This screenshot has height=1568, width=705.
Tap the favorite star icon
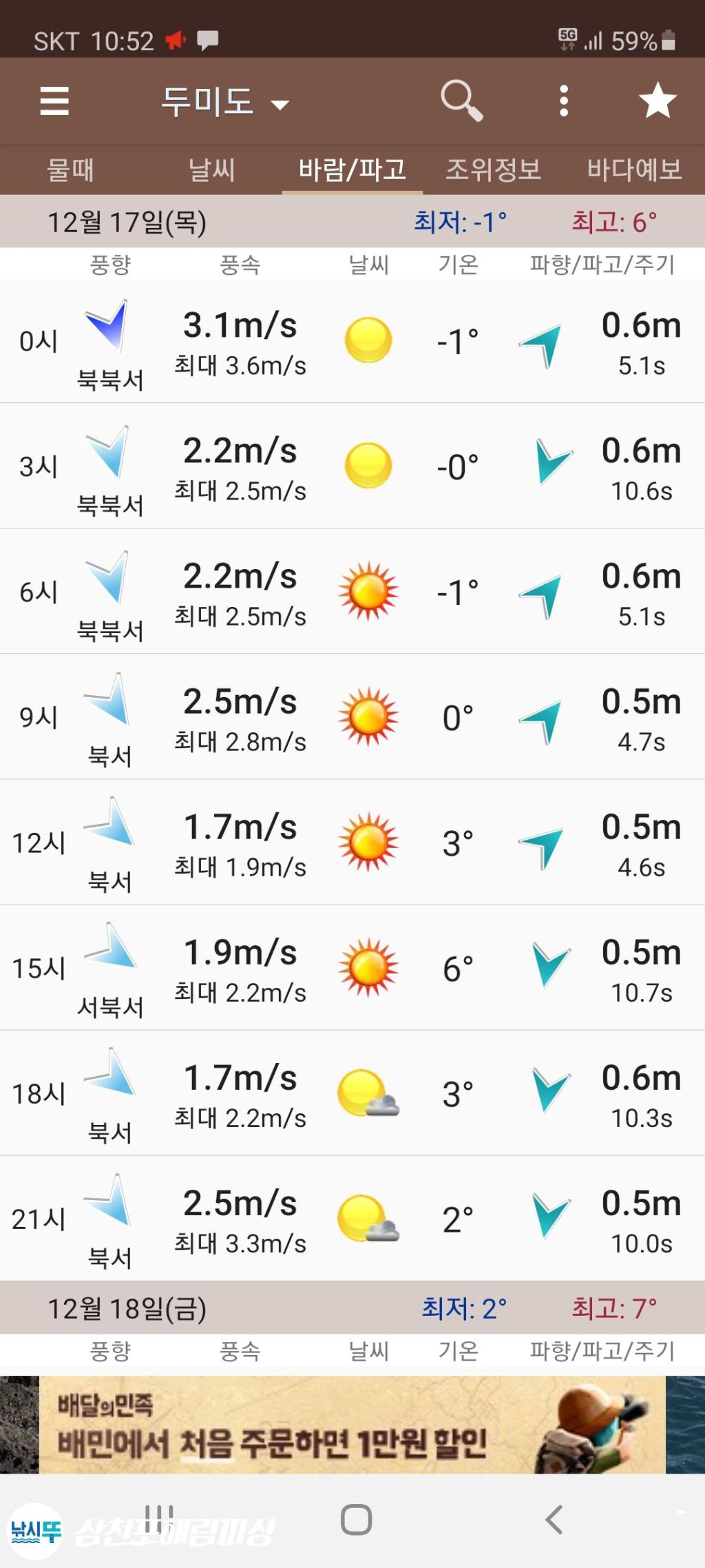click(x=657, y=101)
